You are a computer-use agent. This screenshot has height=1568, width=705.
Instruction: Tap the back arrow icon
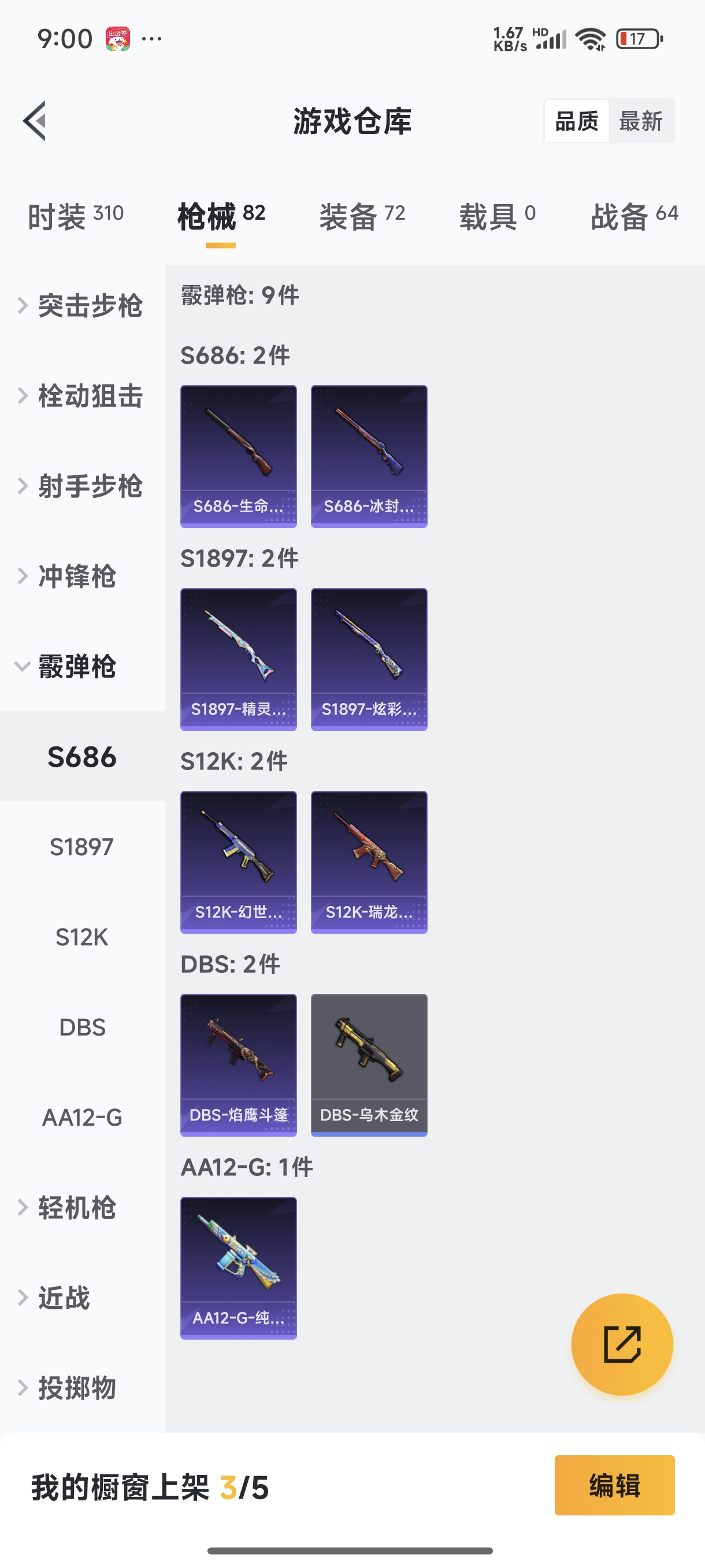click(35, 120)
